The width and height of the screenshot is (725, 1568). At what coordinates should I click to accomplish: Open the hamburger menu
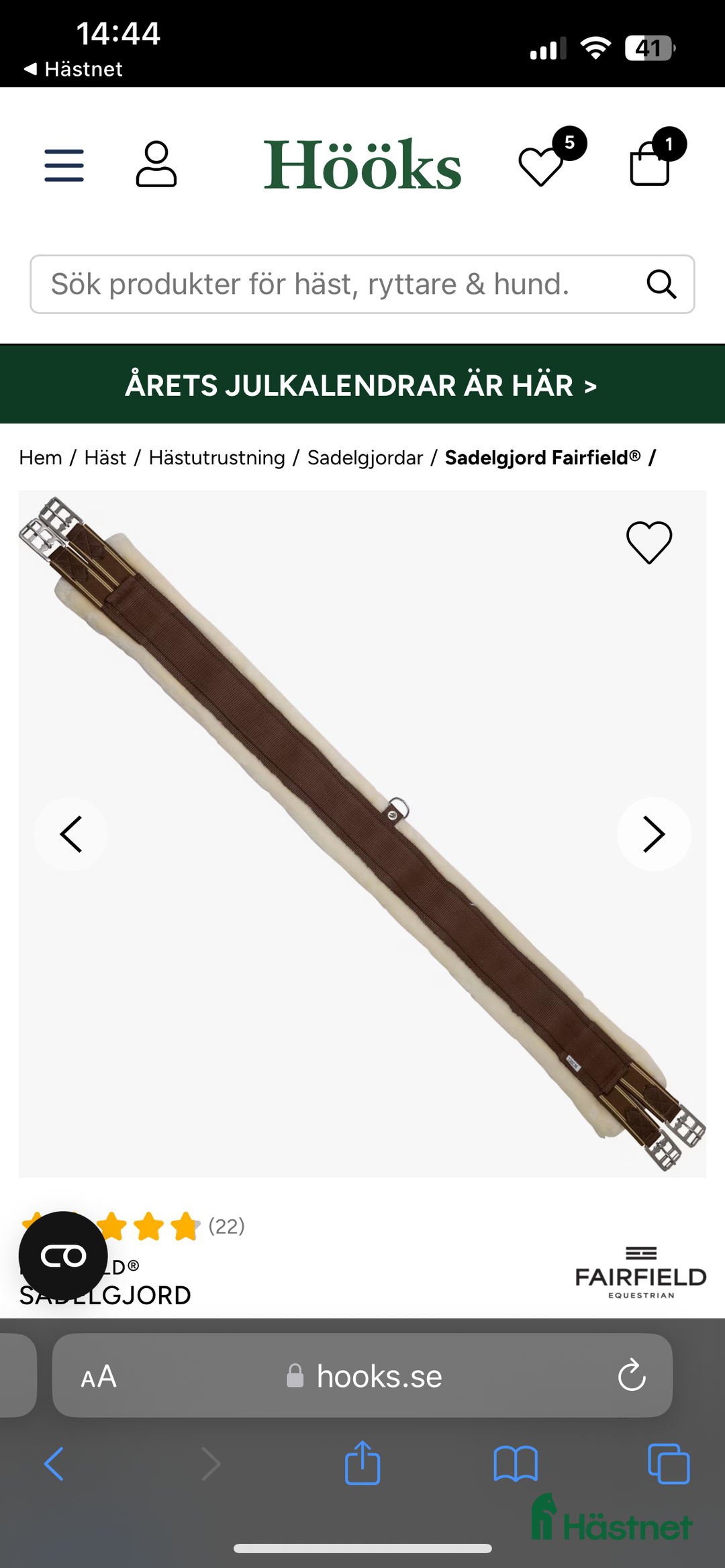point(64,165)
